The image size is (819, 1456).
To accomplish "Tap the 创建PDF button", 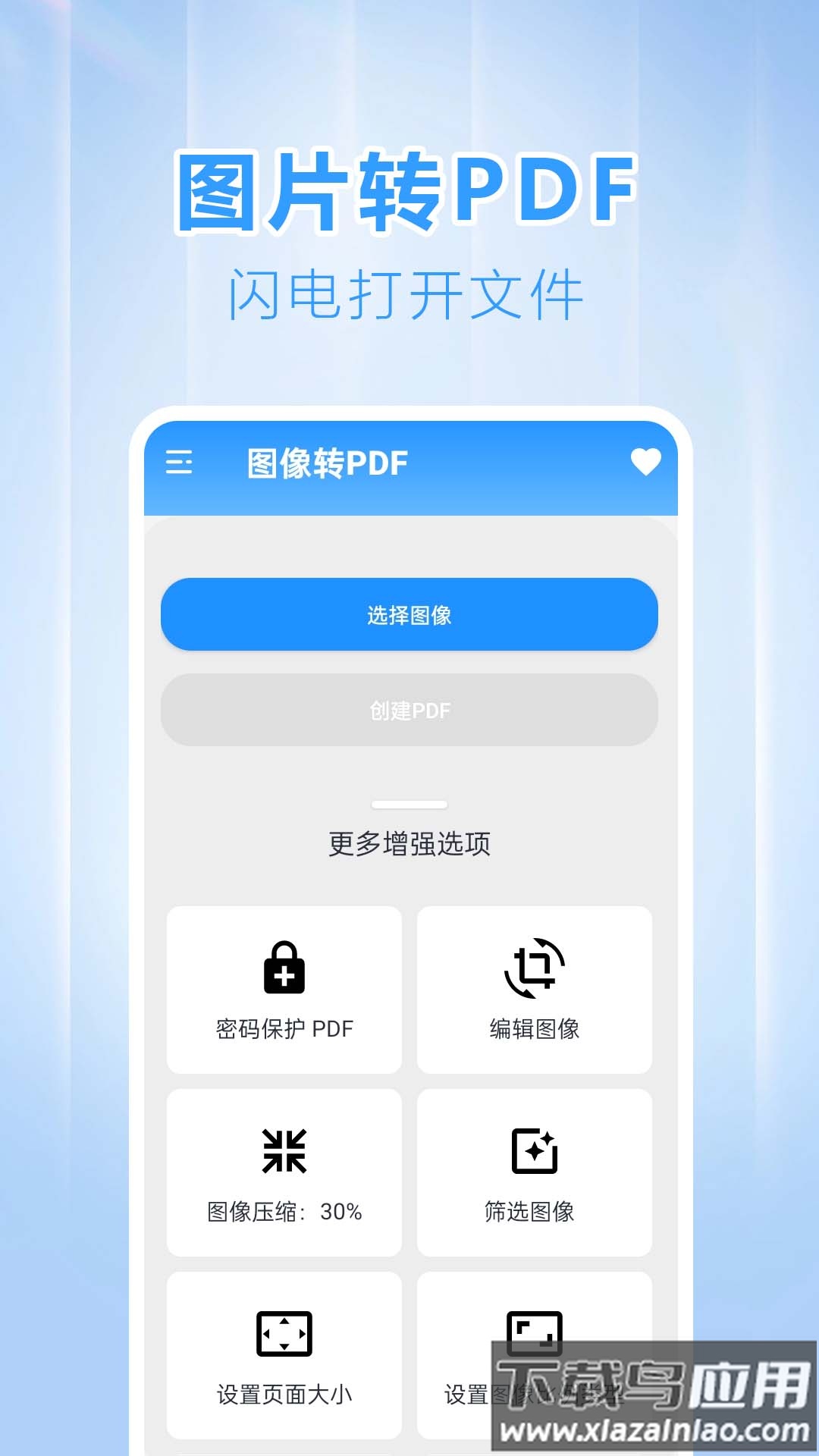I will (409, 711).
